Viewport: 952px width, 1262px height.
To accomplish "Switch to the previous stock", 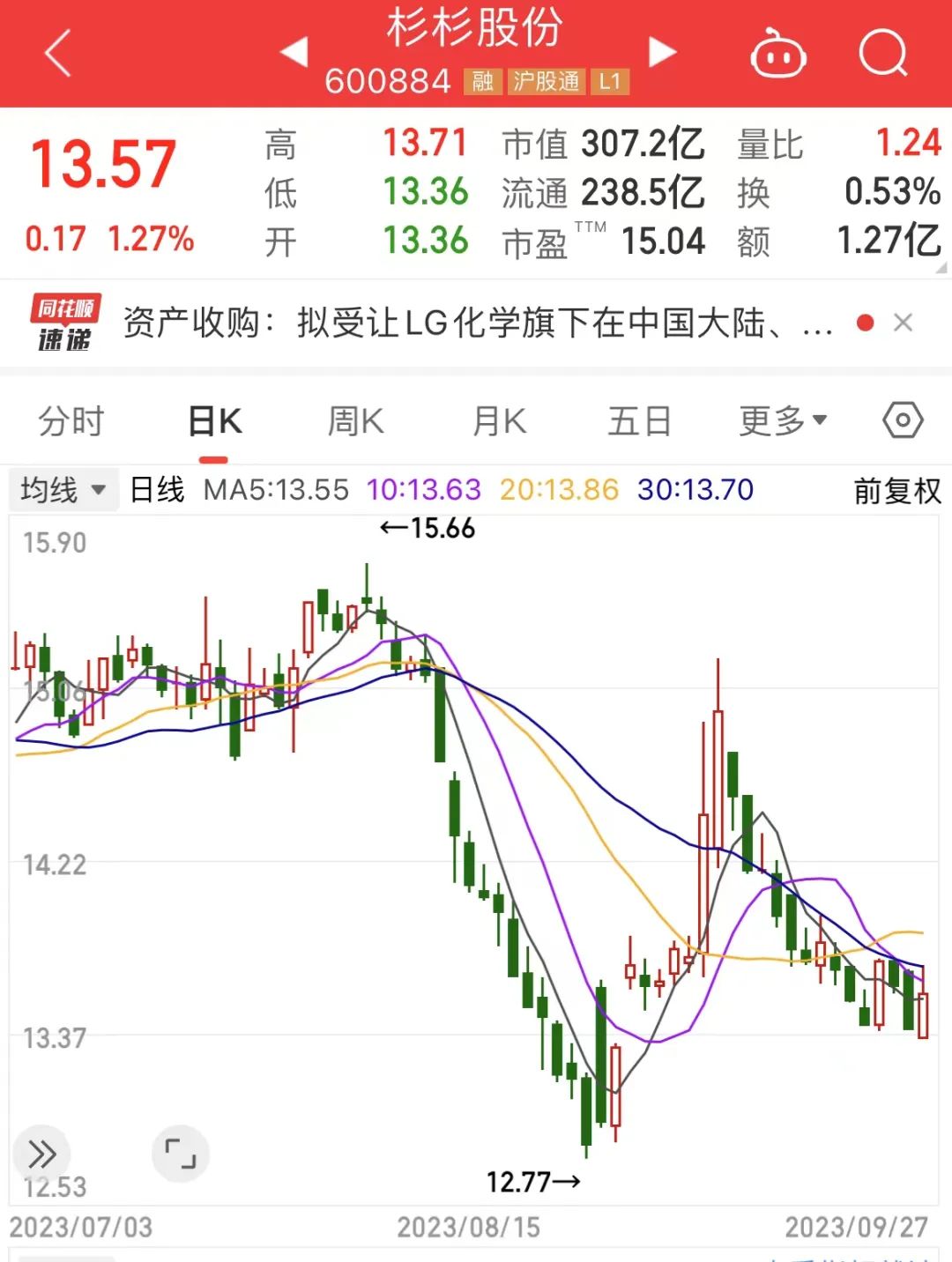I will tap(294, 53).
